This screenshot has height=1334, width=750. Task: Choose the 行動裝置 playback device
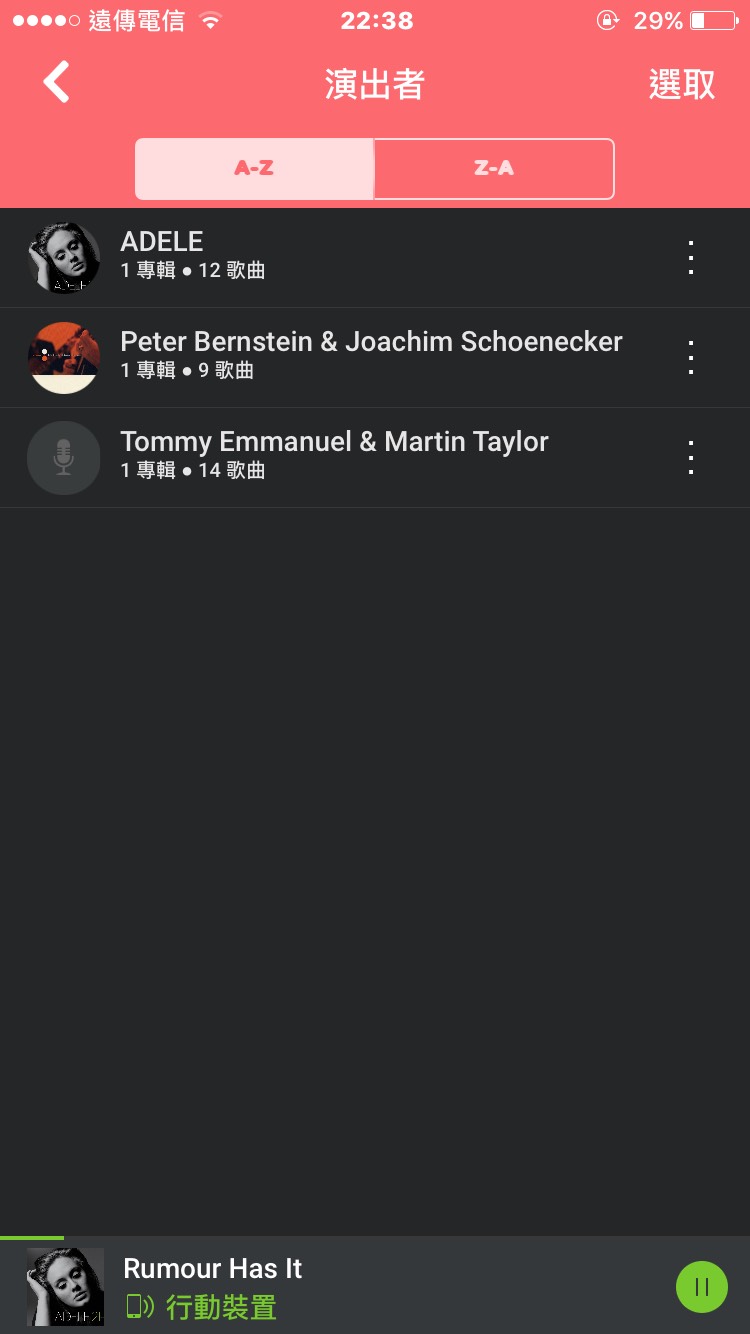tap(202, 1307)
